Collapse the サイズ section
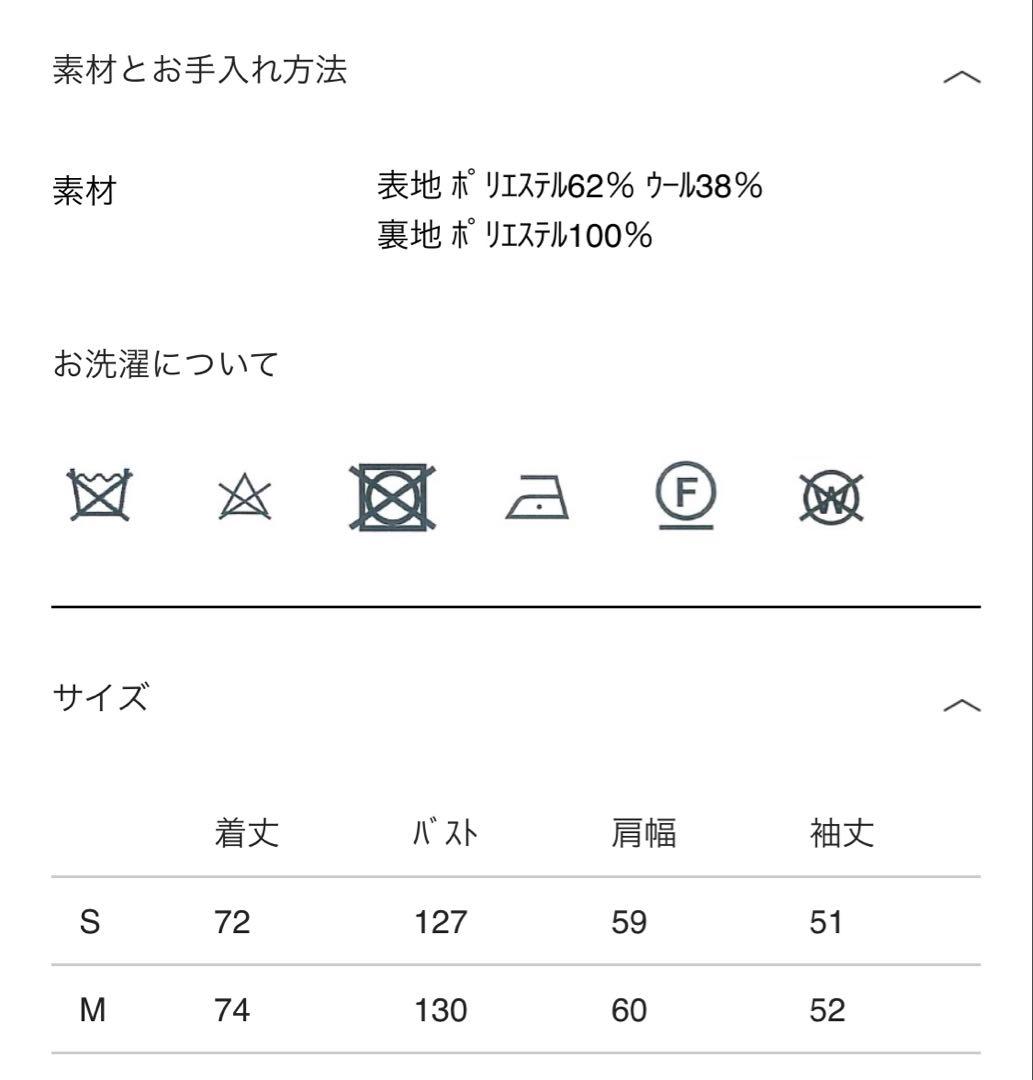The image size is (1033, 1080). pyautogui.click(x=961, y=705)
